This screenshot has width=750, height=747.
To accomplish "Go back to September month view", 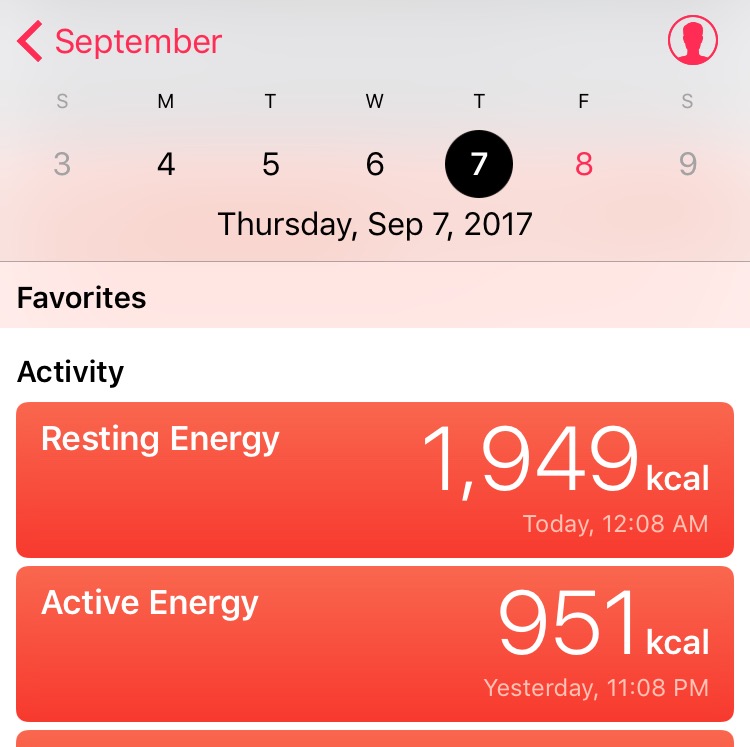I will pyautogui.click(x=120, y=41).
